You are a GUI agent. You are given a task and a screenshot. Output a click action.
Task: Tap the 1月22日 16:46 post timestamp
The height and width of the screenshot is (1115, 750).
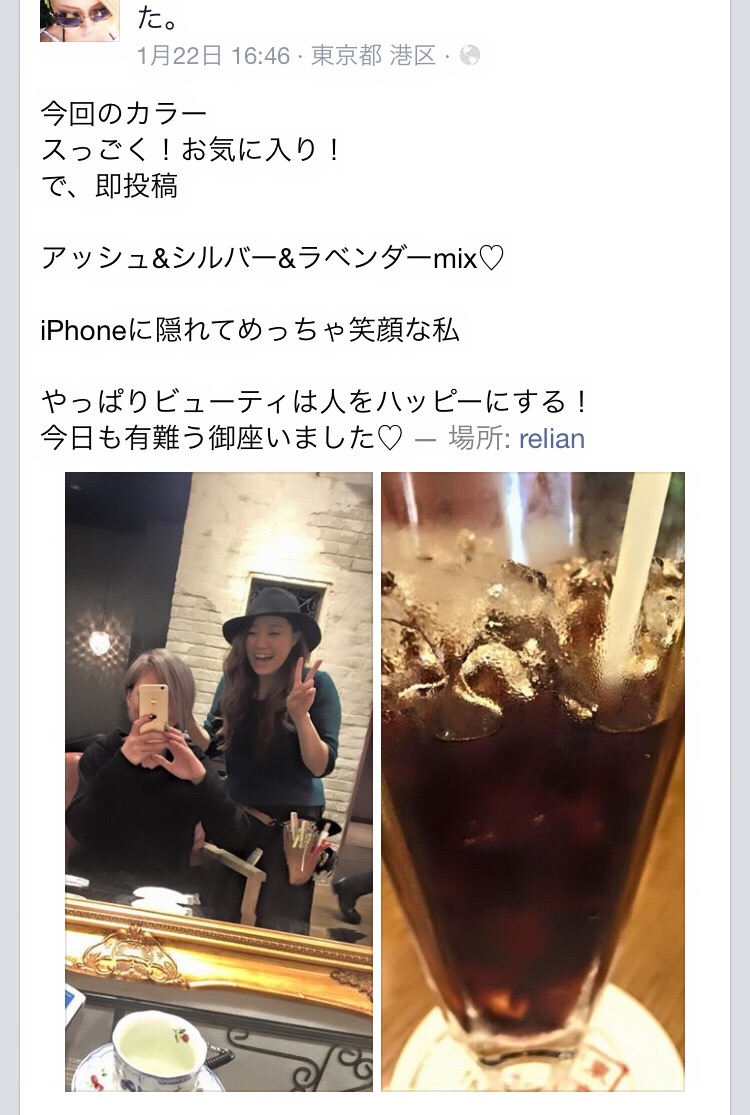213,55
